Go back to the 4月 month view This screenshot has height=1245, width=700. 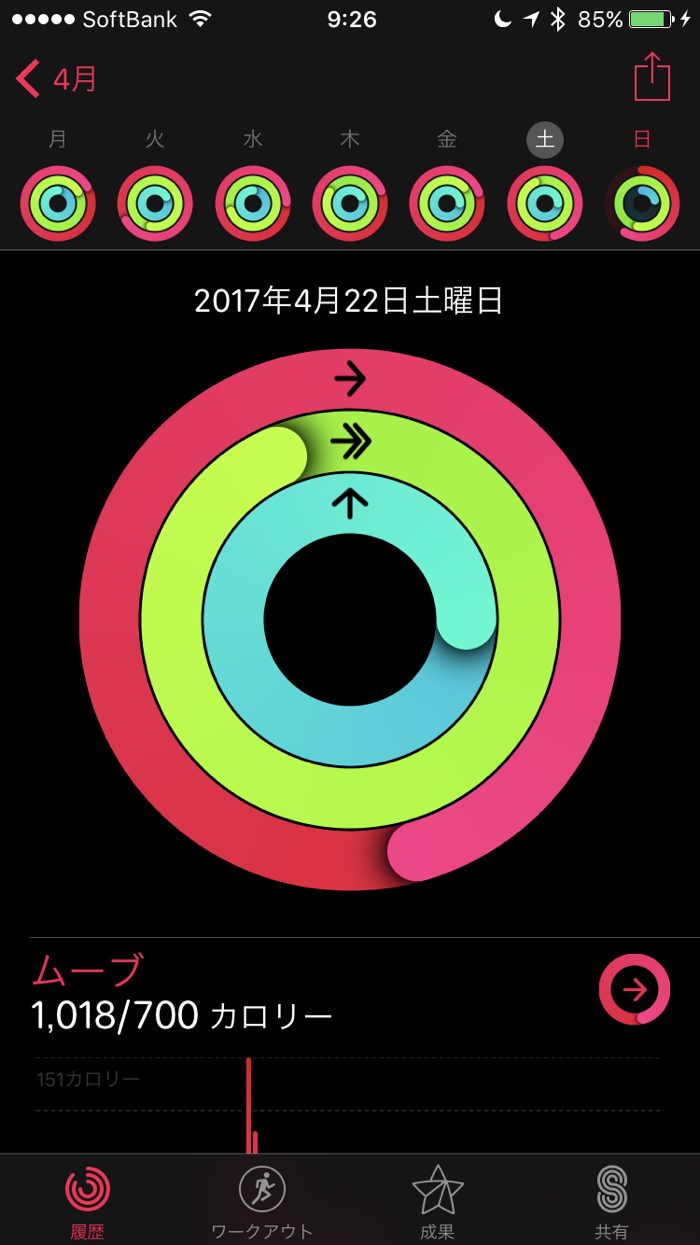pyautogui.click(x=58, y=79)
